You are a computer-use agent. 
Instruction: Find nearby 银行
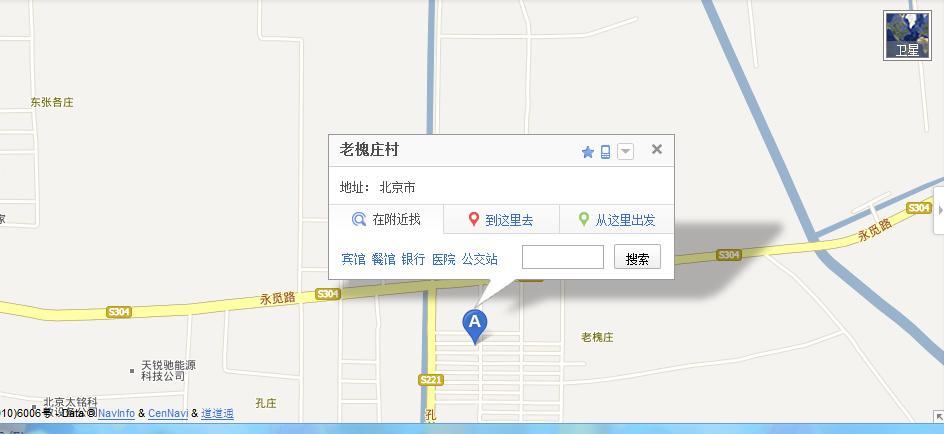pos(413,259)
